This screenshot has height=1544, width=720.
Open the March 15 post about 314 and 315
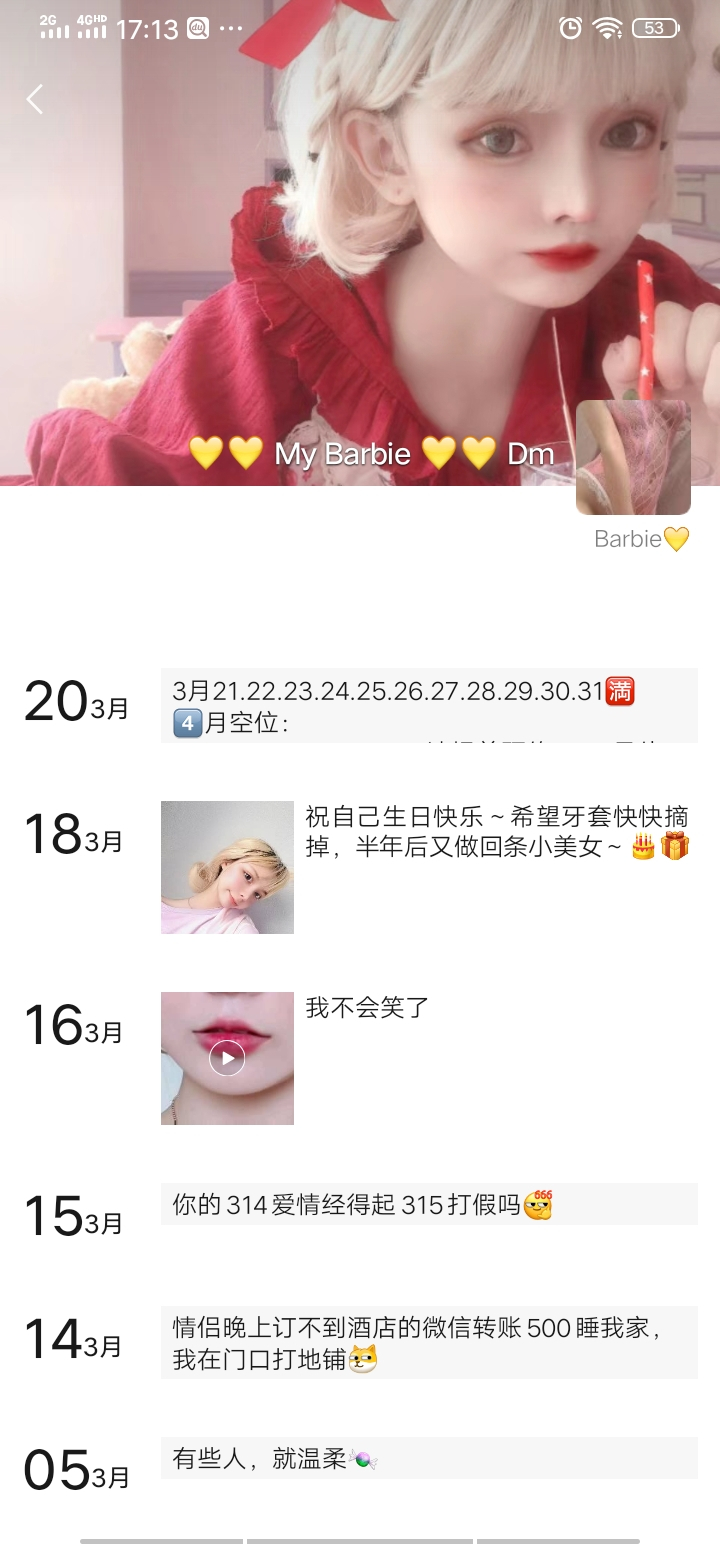[x=429, y=1204]
